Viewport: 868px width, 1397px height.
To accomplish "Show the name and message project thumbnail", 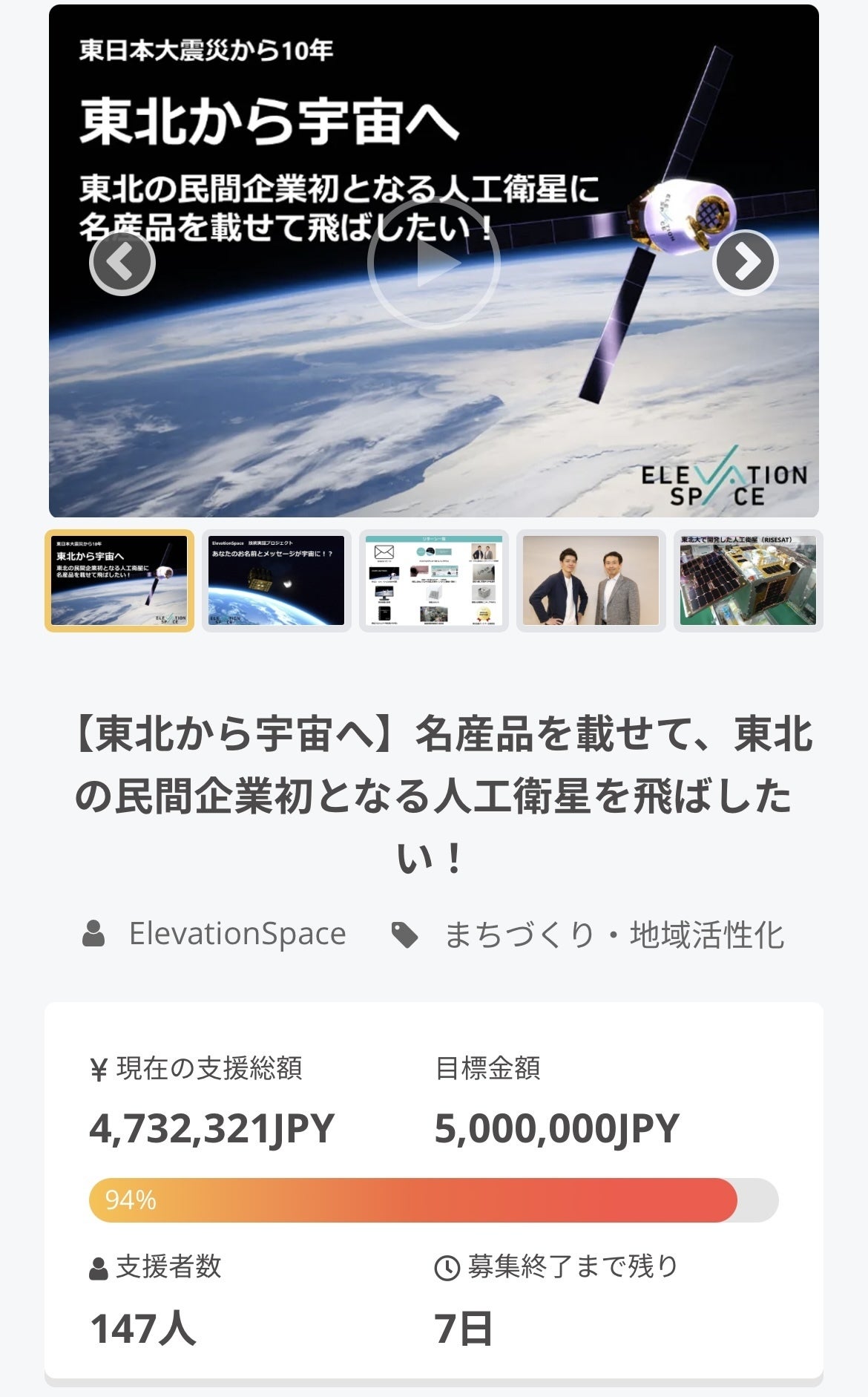I will pos(277,580).
